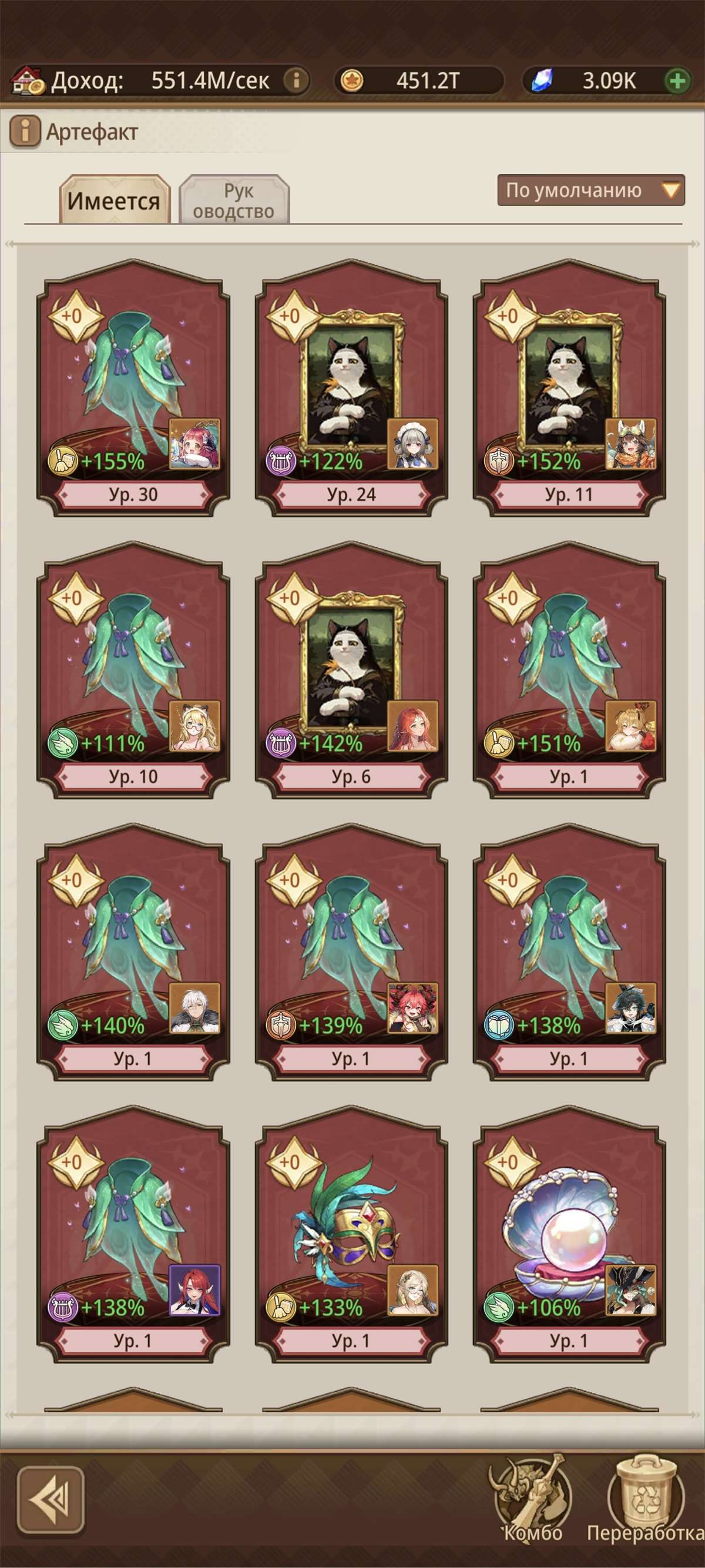Select the Имеется tab
705x1568 pixels.
tap(115, 200)
